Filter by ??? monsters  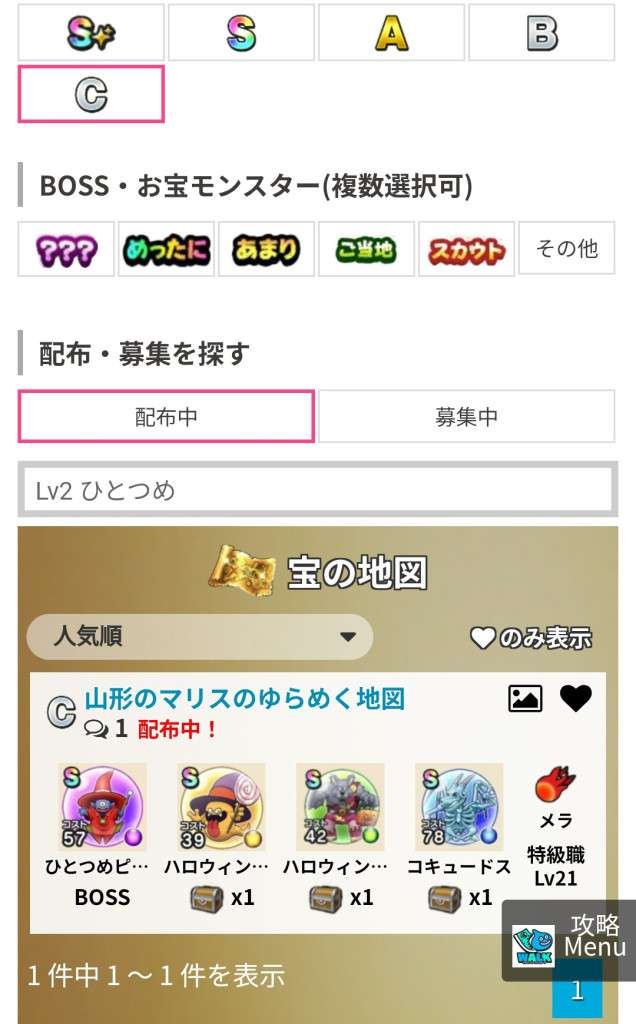point(66,250)
